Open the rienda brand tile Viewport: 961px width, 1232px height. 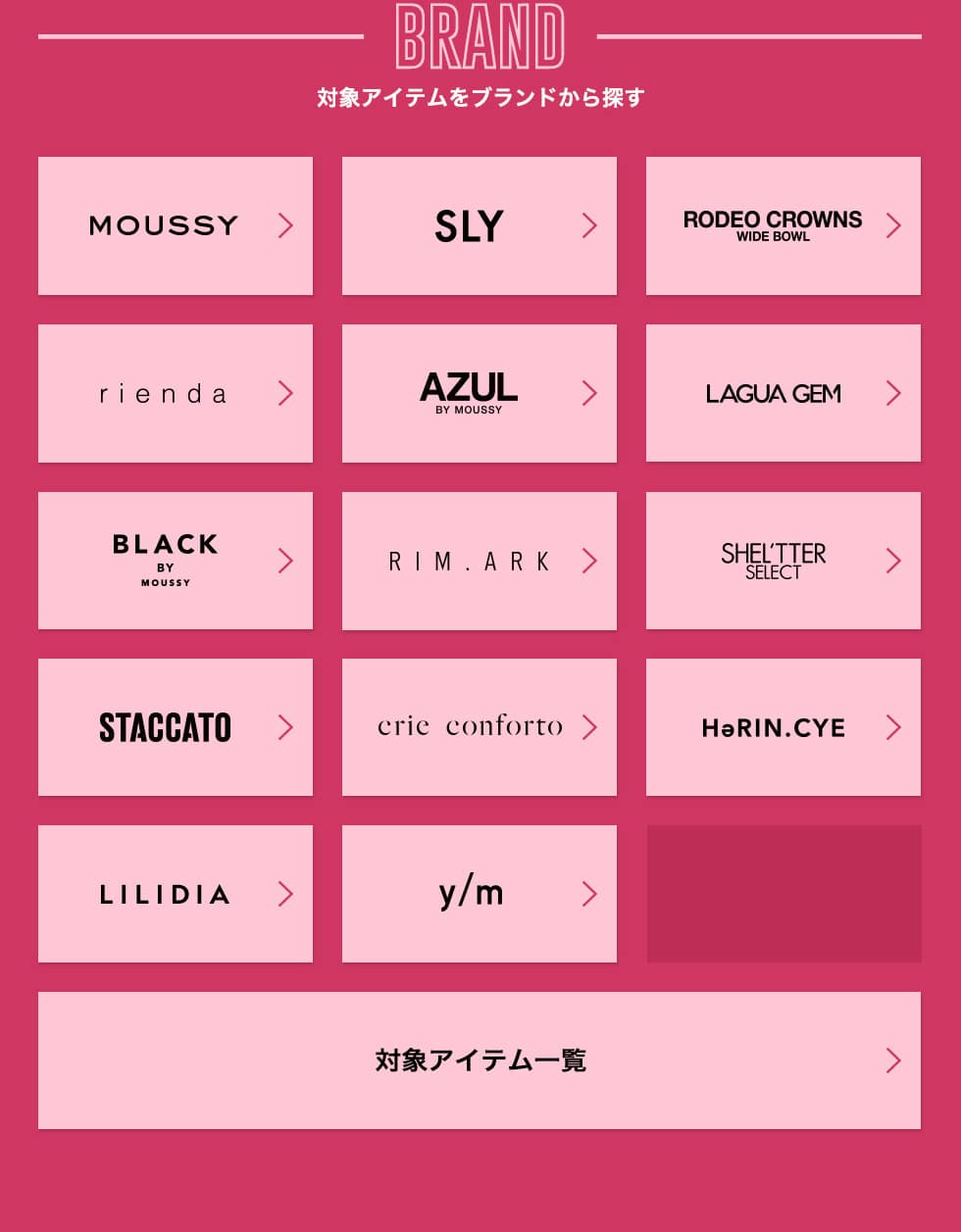[176, 393]
